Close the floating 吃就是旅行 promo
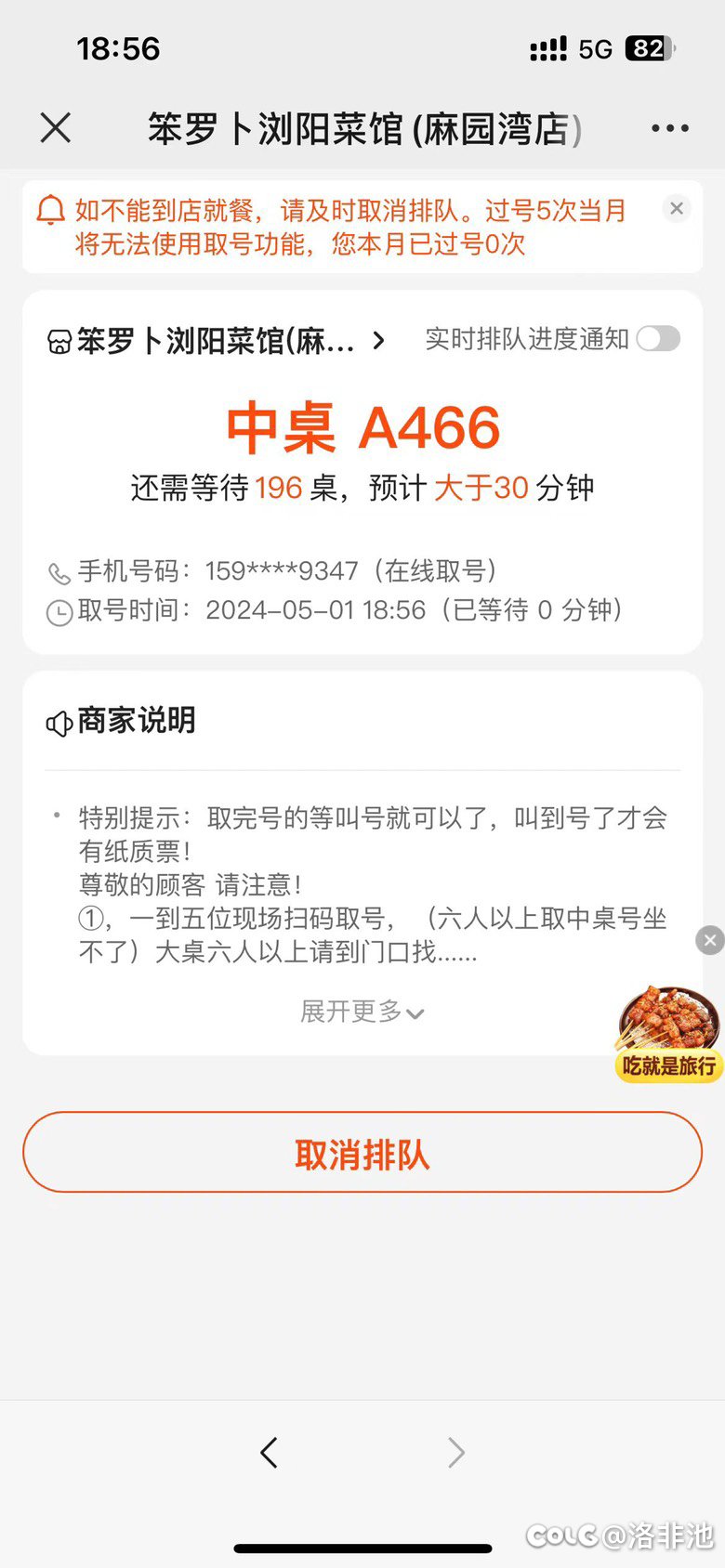Image resolution: width=725 pixels, height=1568 pixels. coord(710,940)
